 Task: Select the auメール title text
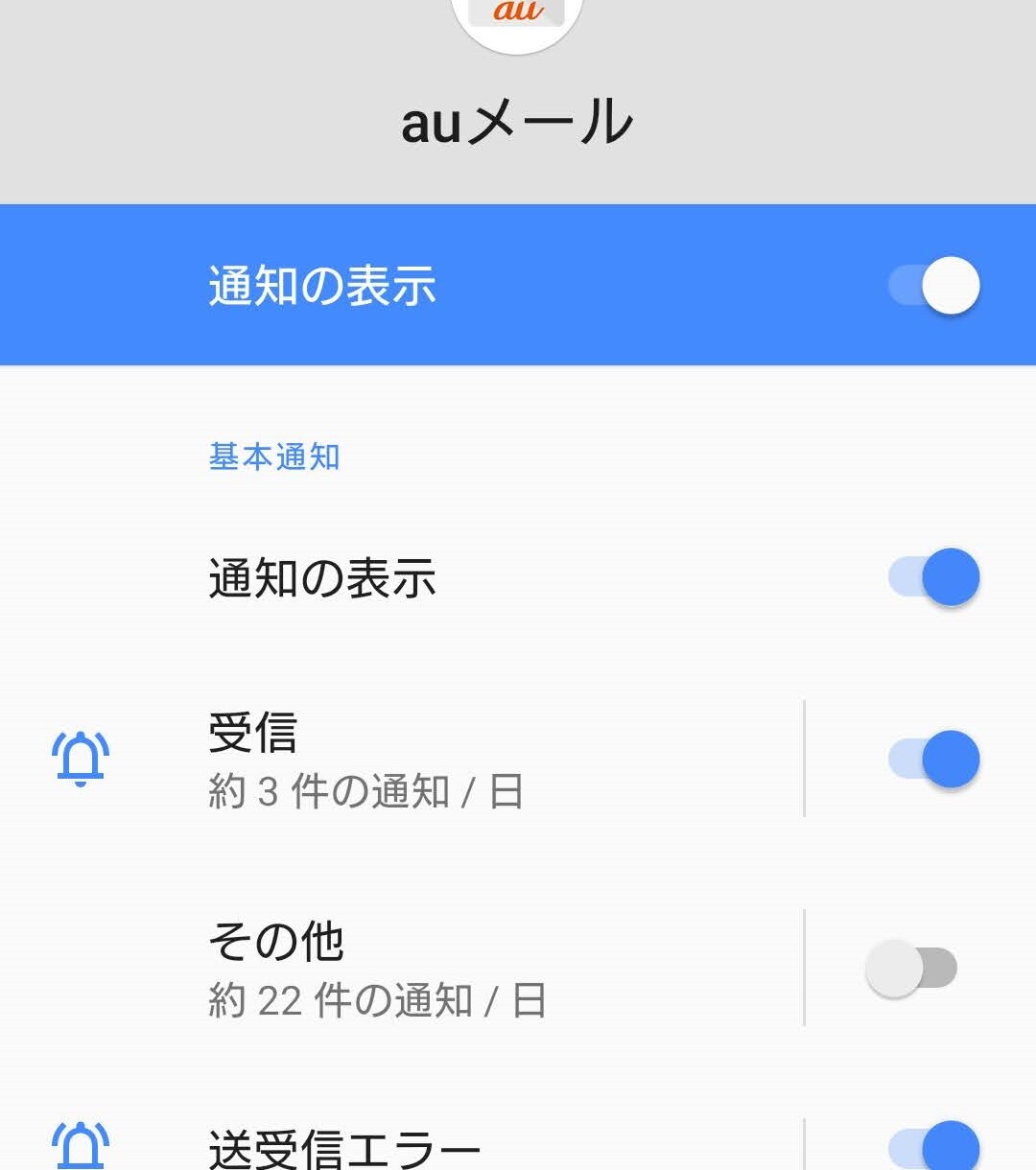point(516,119)
